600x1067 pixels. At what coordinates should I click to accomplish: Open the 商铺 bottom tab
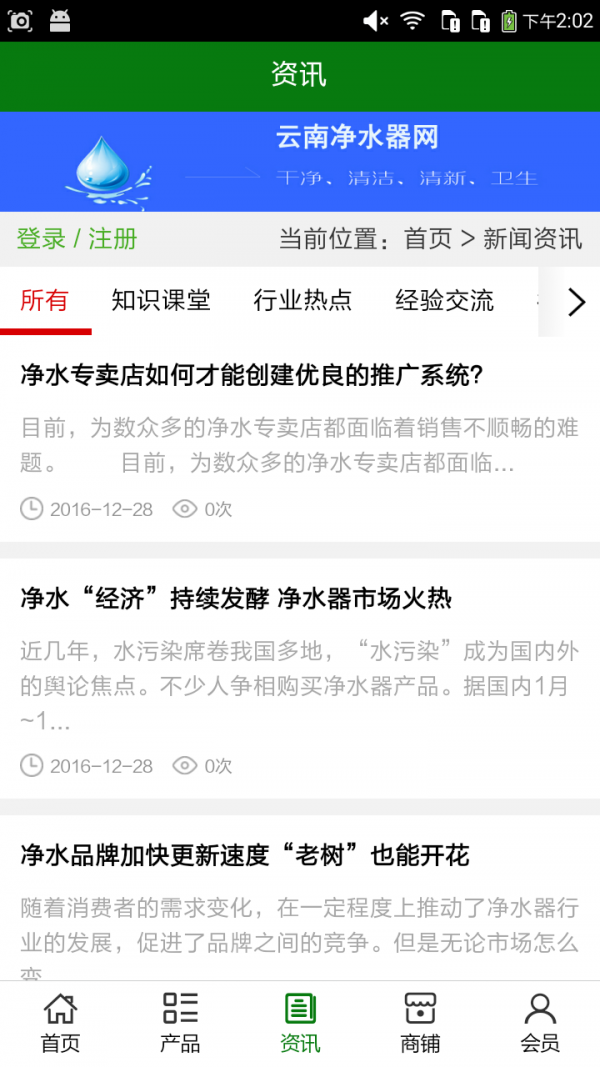(x=420, y=1022)
